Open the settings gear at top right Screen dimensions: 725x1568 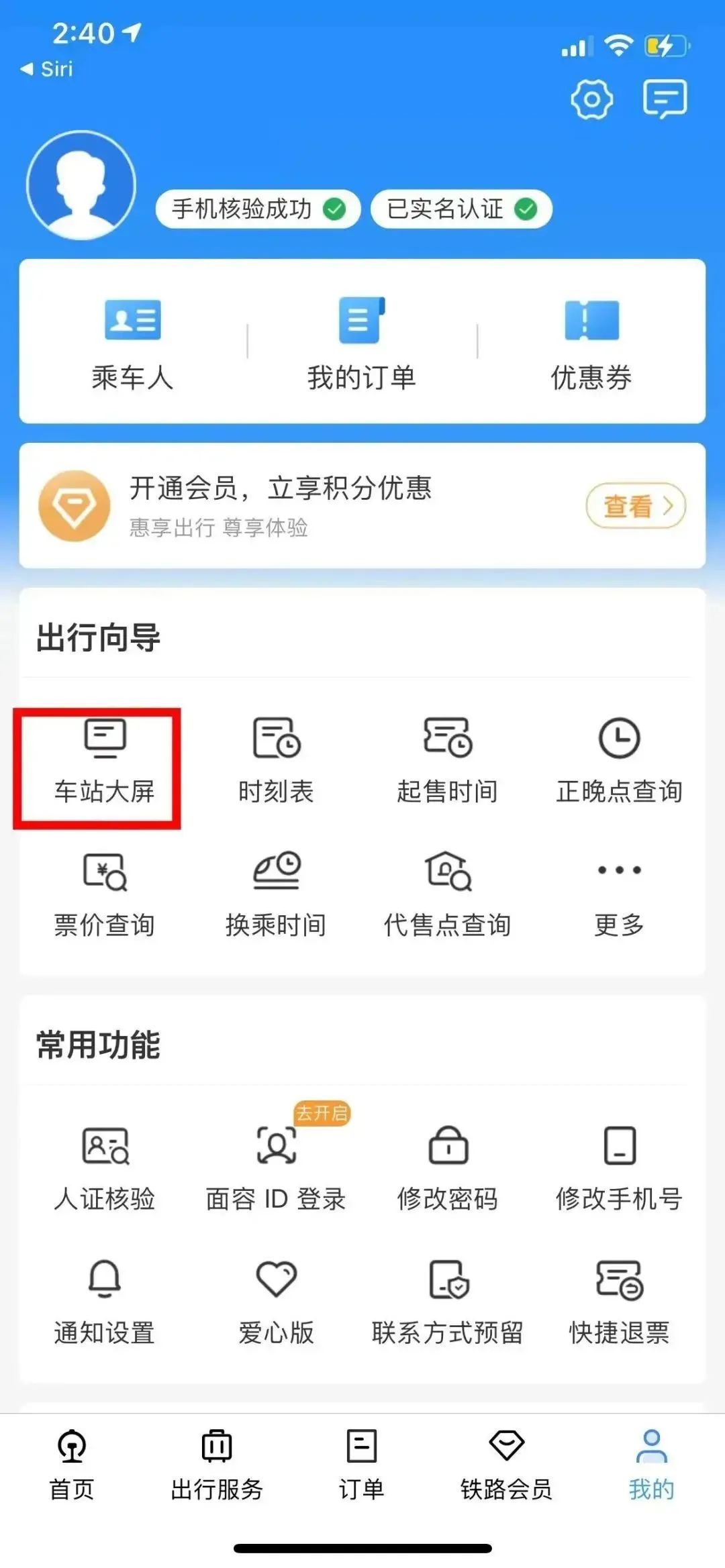coord(591,99)
